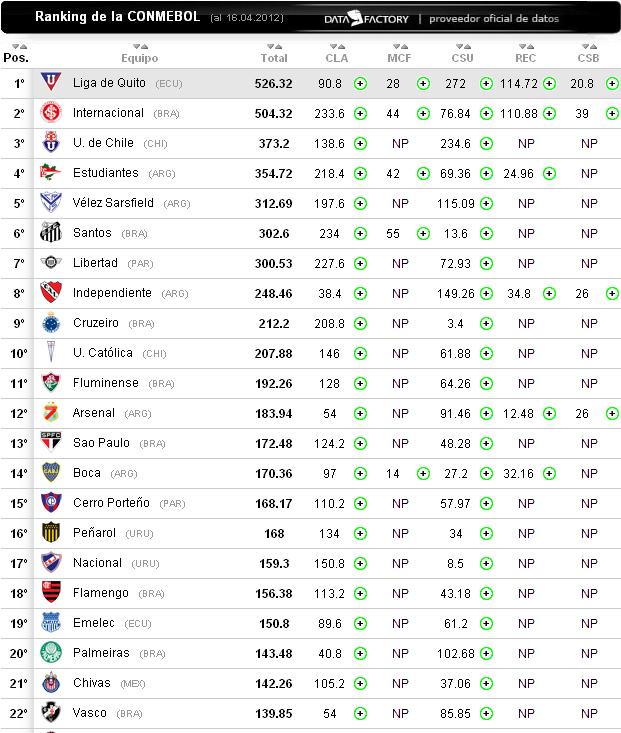Sort the table by the Total column
The image size is (621, 733).
(273, 57)
